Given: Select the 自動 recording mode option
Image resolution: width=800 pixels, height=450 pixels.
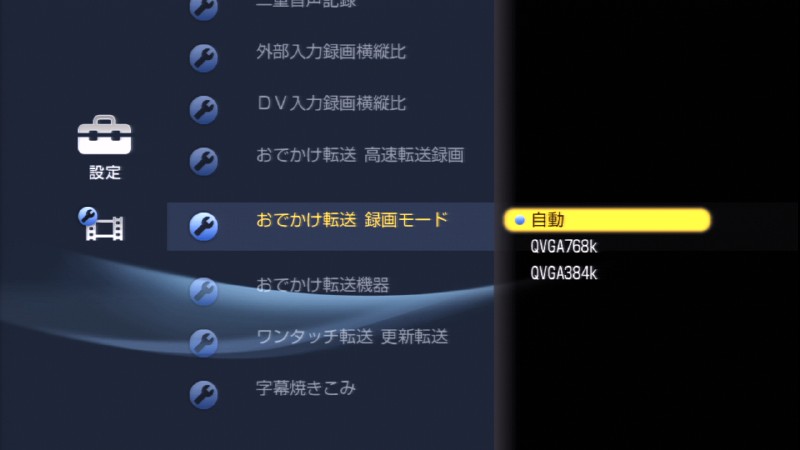Looking at the screenshot, I should click(608, 220).
